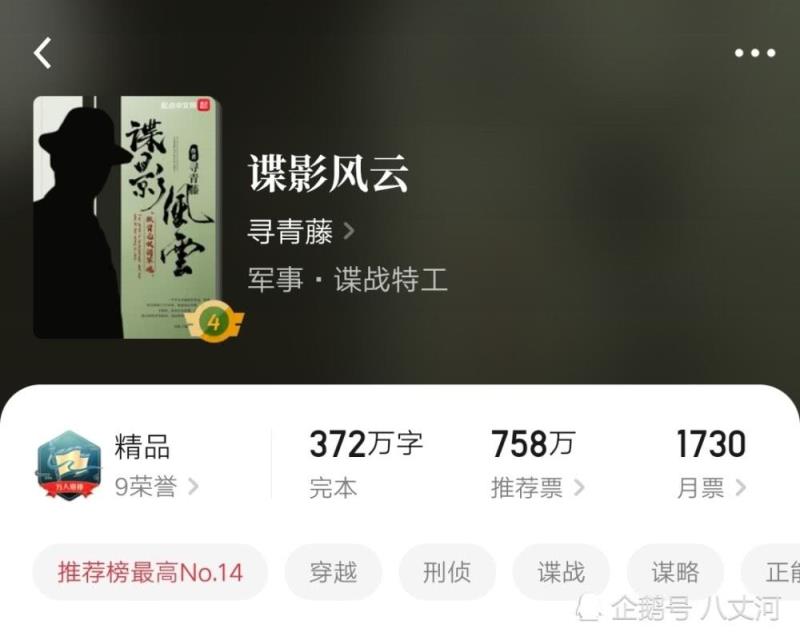Select the 穿越 tag

click(333, 573)
